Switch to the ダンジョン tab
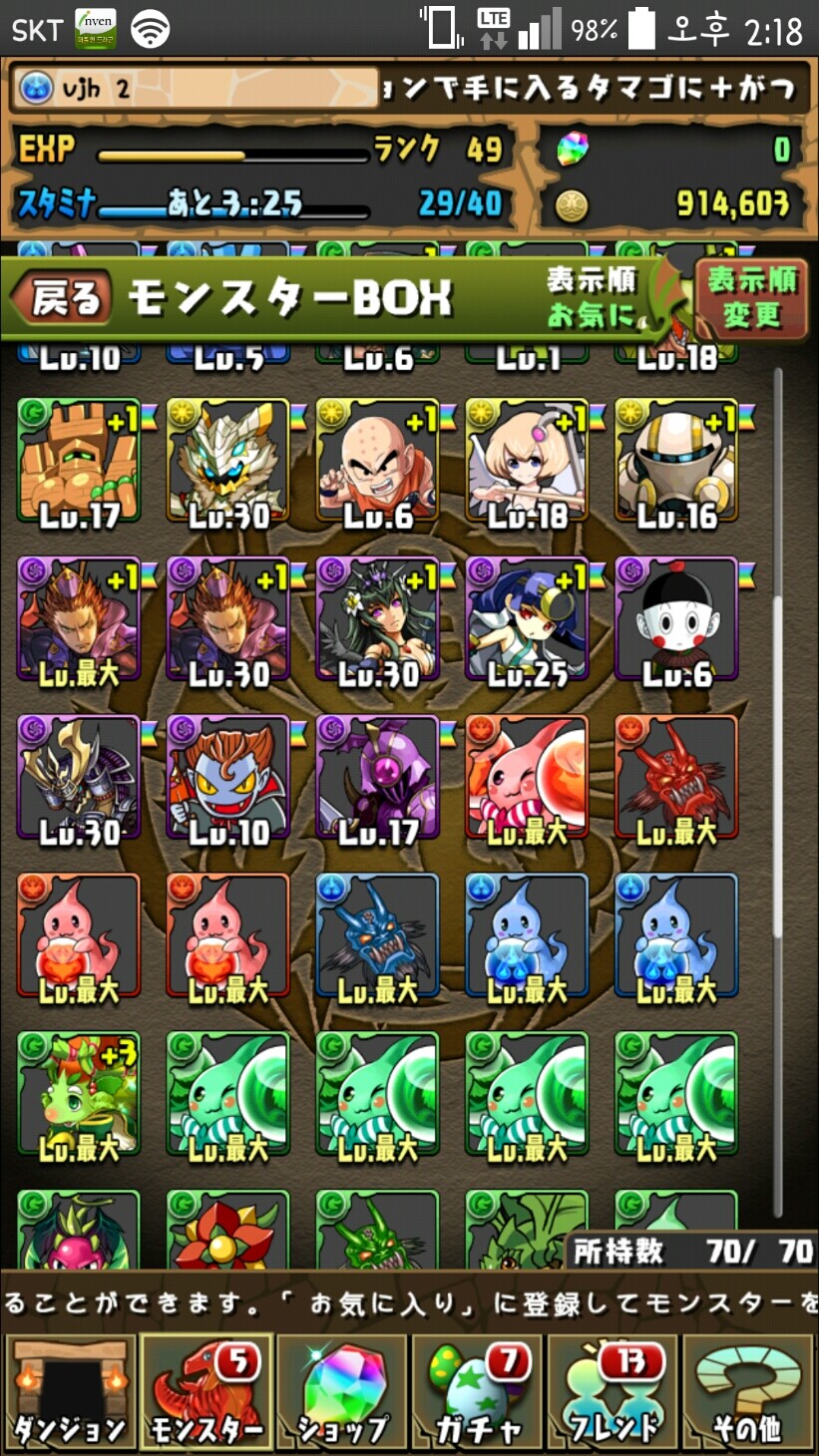The height and width of the screenshot is (1456, 819). (70, 1393)
